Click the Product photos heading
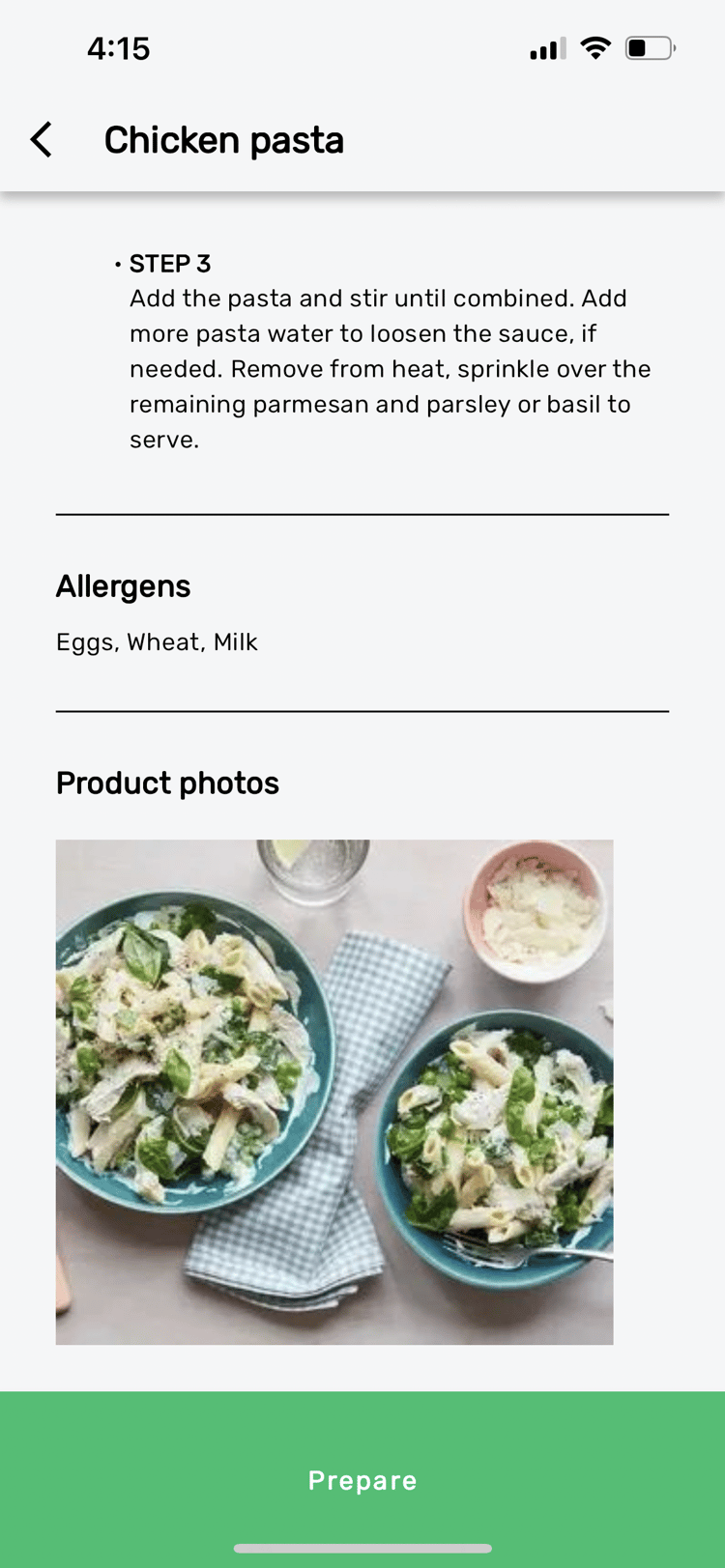 [167, 783]
